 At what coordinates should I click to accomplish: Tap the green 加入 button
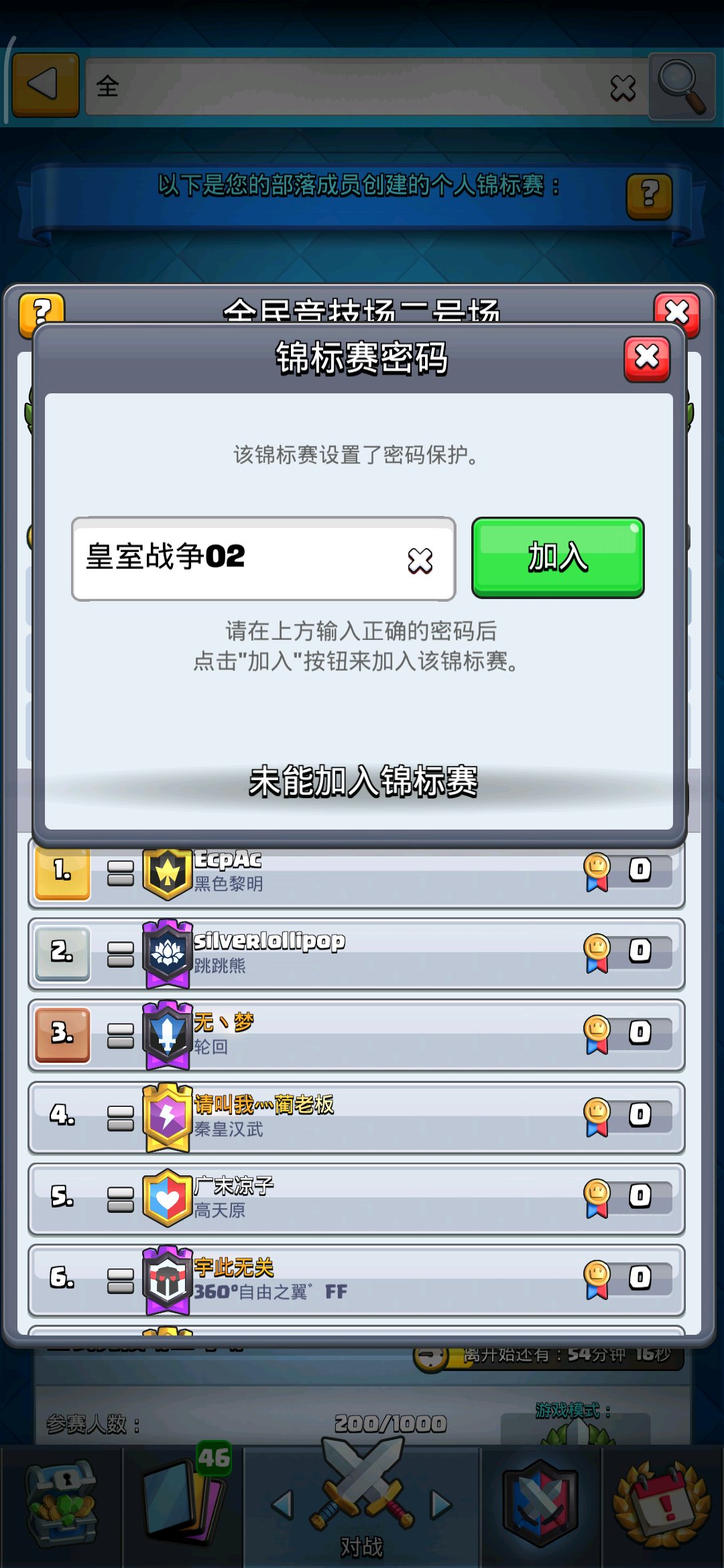point(558,557)
